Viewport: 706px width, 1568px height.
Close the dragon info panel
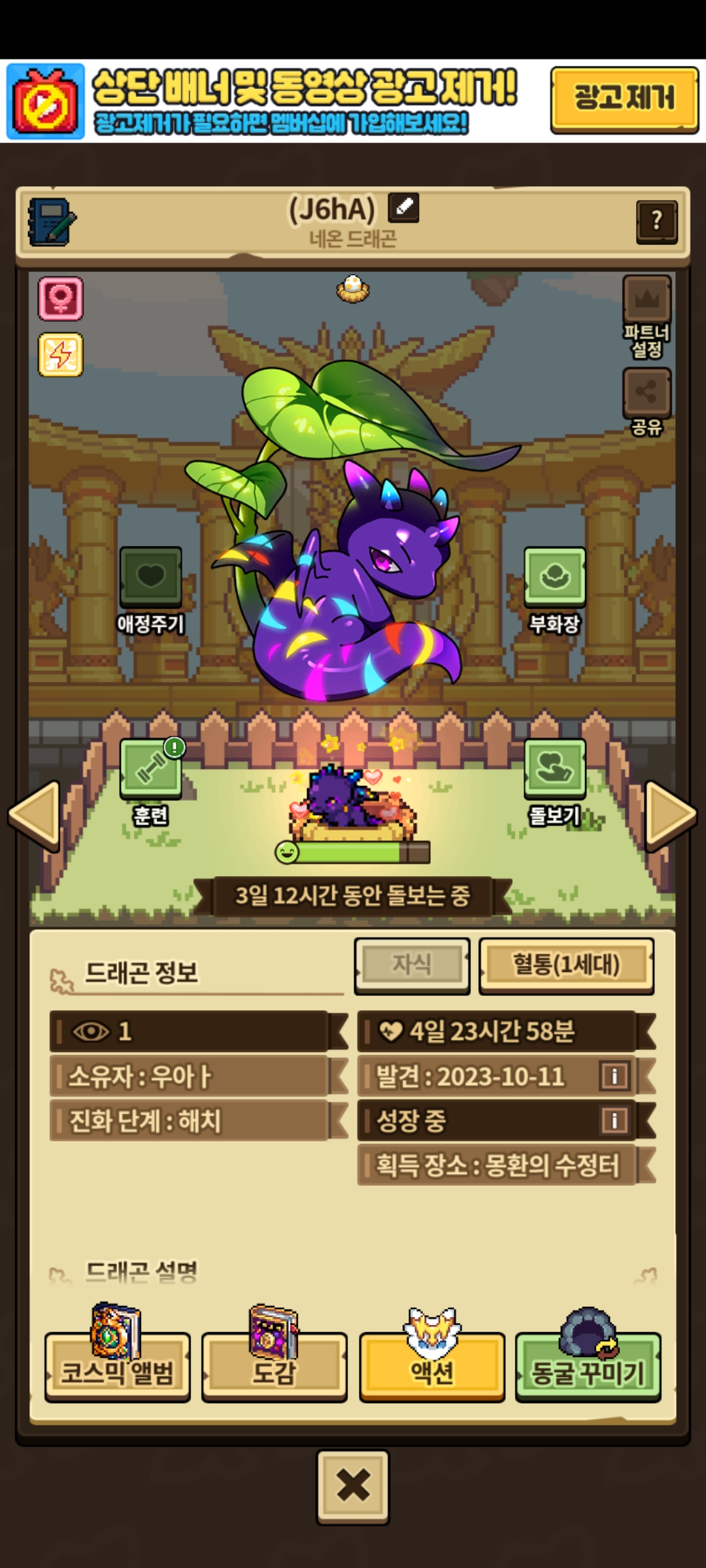pyautogui.click(x=353, y=1486)
